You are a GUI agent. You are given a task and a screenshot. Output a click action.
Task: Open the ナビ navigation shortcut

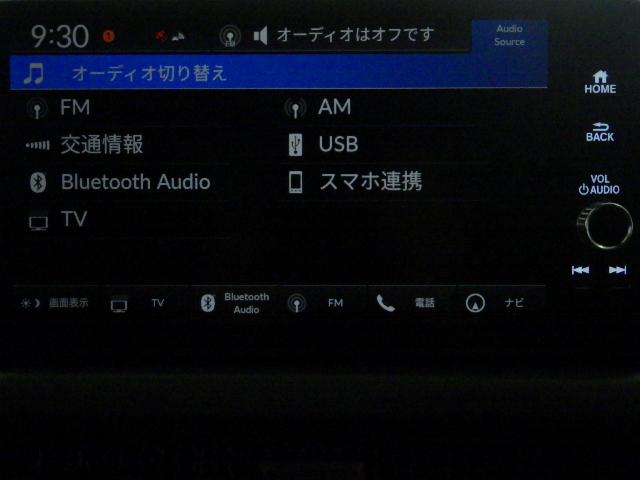pyautogui.click(x=497, y=303)
